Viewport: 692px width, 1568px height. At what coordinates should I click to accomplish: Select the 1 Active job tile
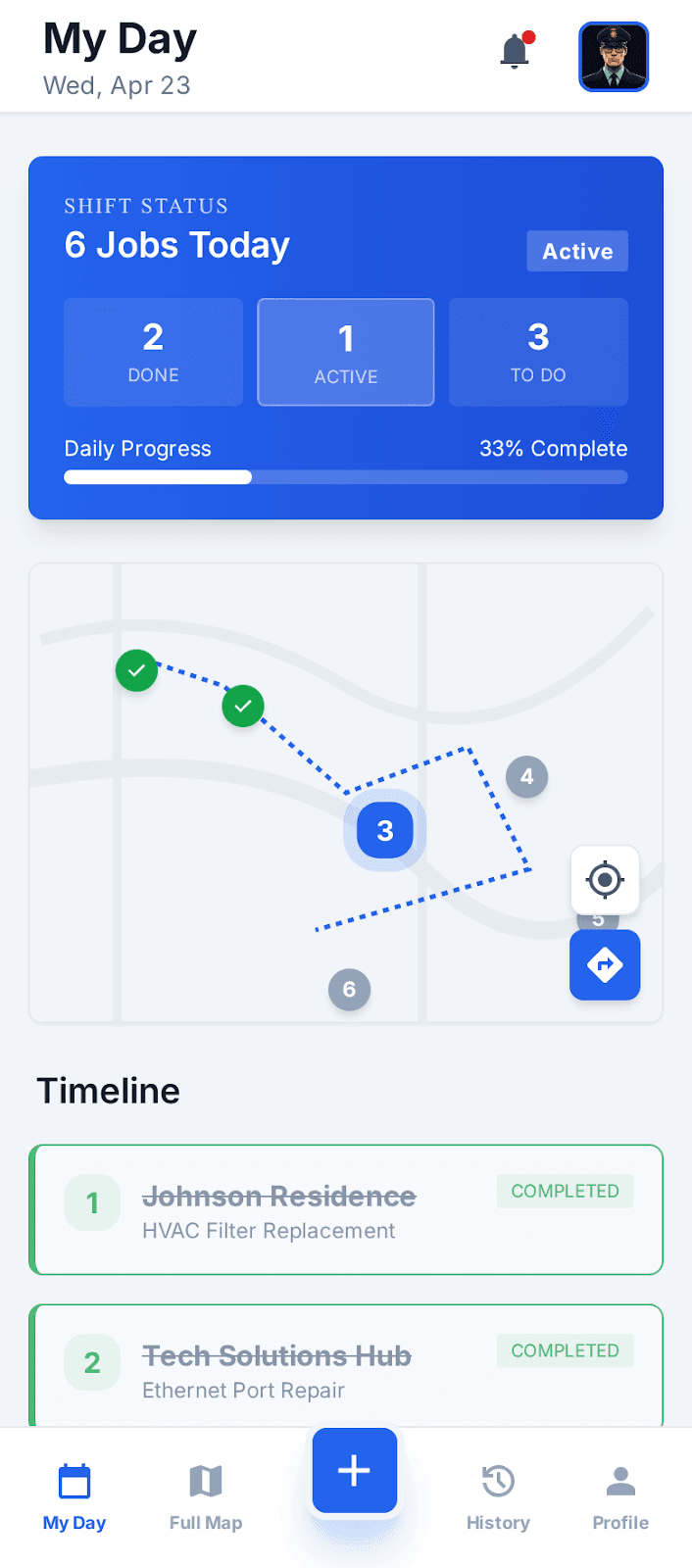346,352
